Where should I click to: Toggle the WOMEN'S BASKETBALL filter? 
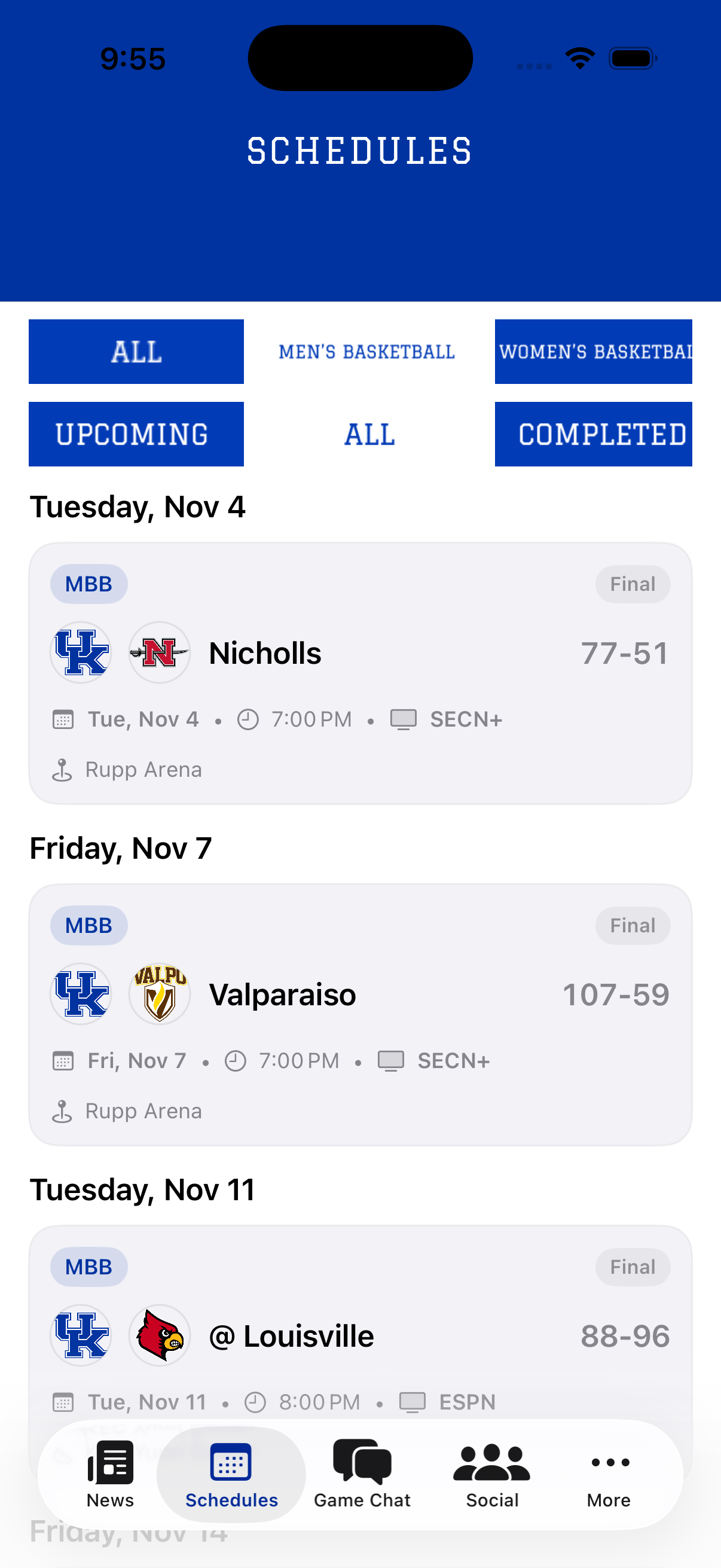click(592, 352)
